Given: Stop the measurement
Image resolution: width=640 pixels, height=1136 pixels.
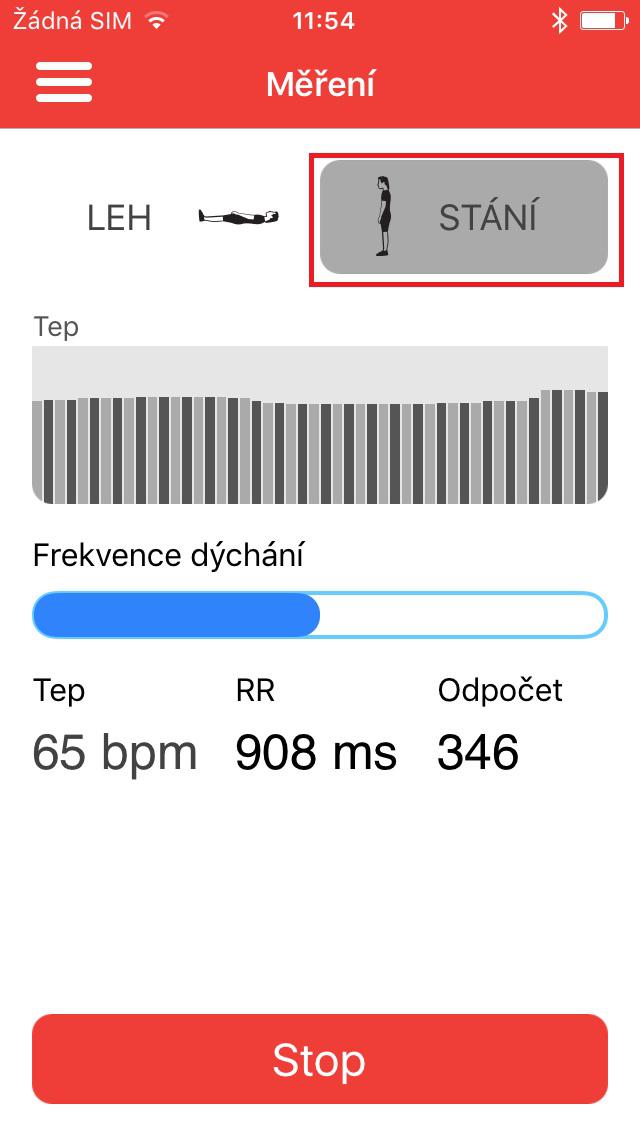Looking at the screenshot, I should (320, 1060).
